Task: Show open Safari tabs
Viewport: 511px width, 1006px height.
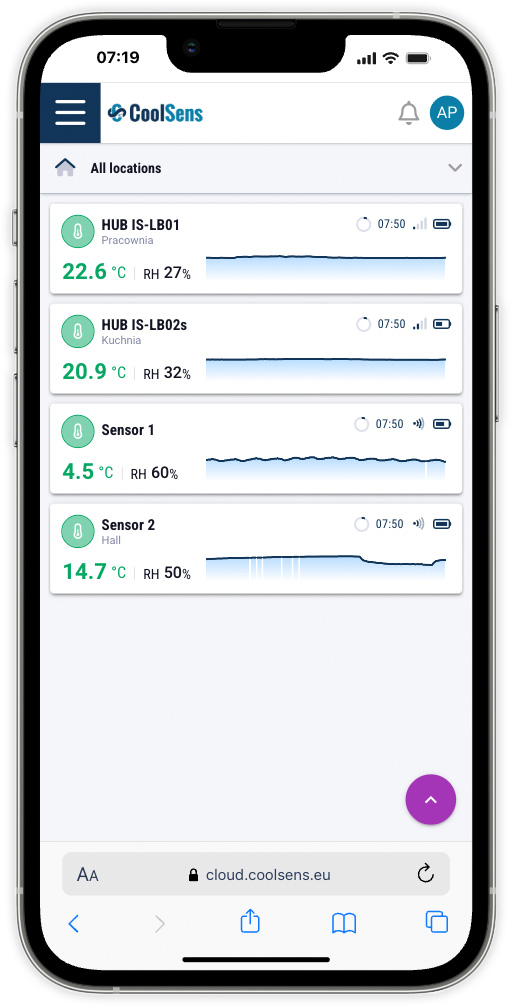Action: pyautogui.click(x=437, y=922)
